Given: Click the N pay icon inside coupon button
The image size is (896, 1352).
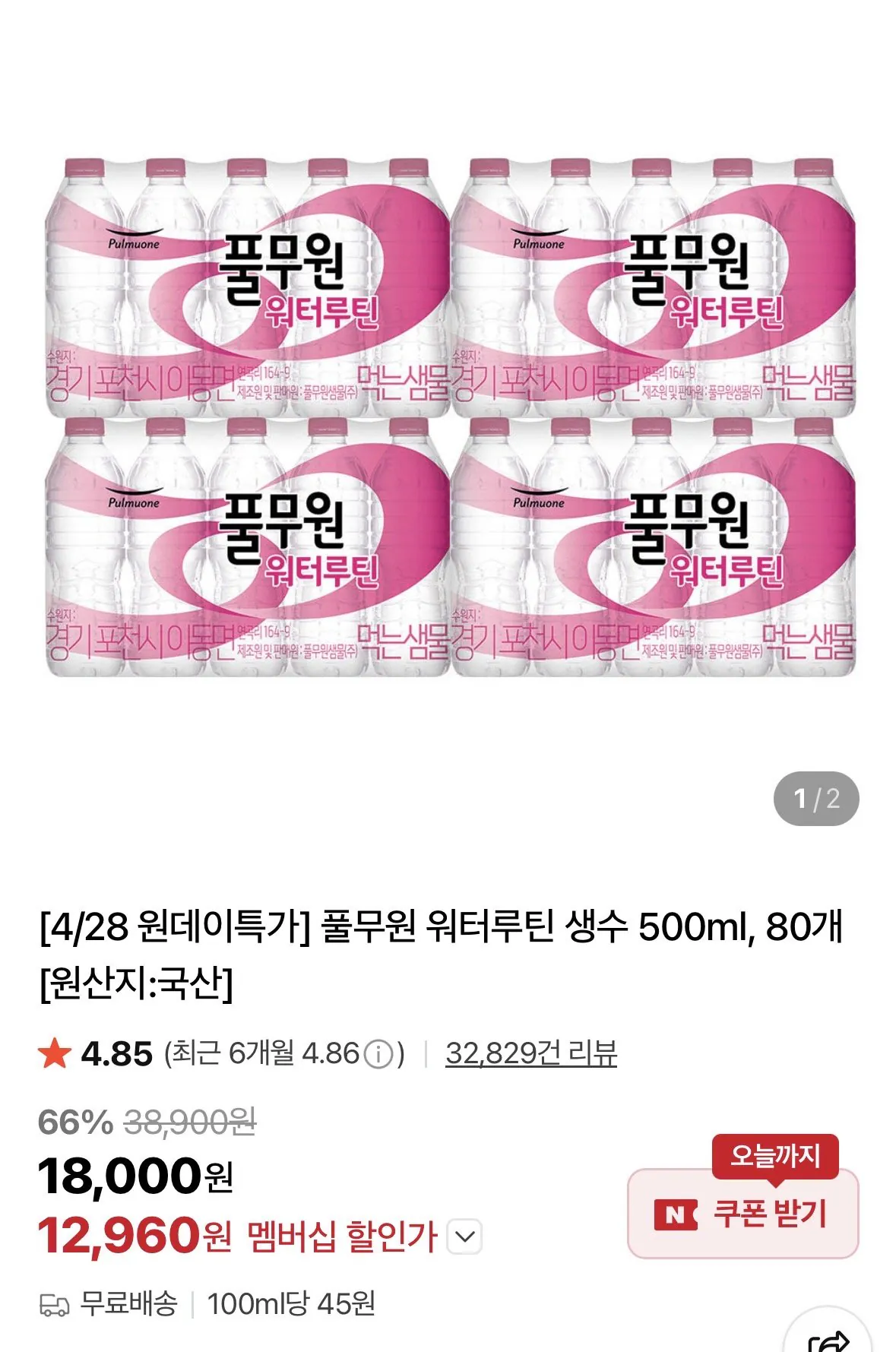Looking at the screenshot, I should pyautogui.click(x=676, y=1213).
